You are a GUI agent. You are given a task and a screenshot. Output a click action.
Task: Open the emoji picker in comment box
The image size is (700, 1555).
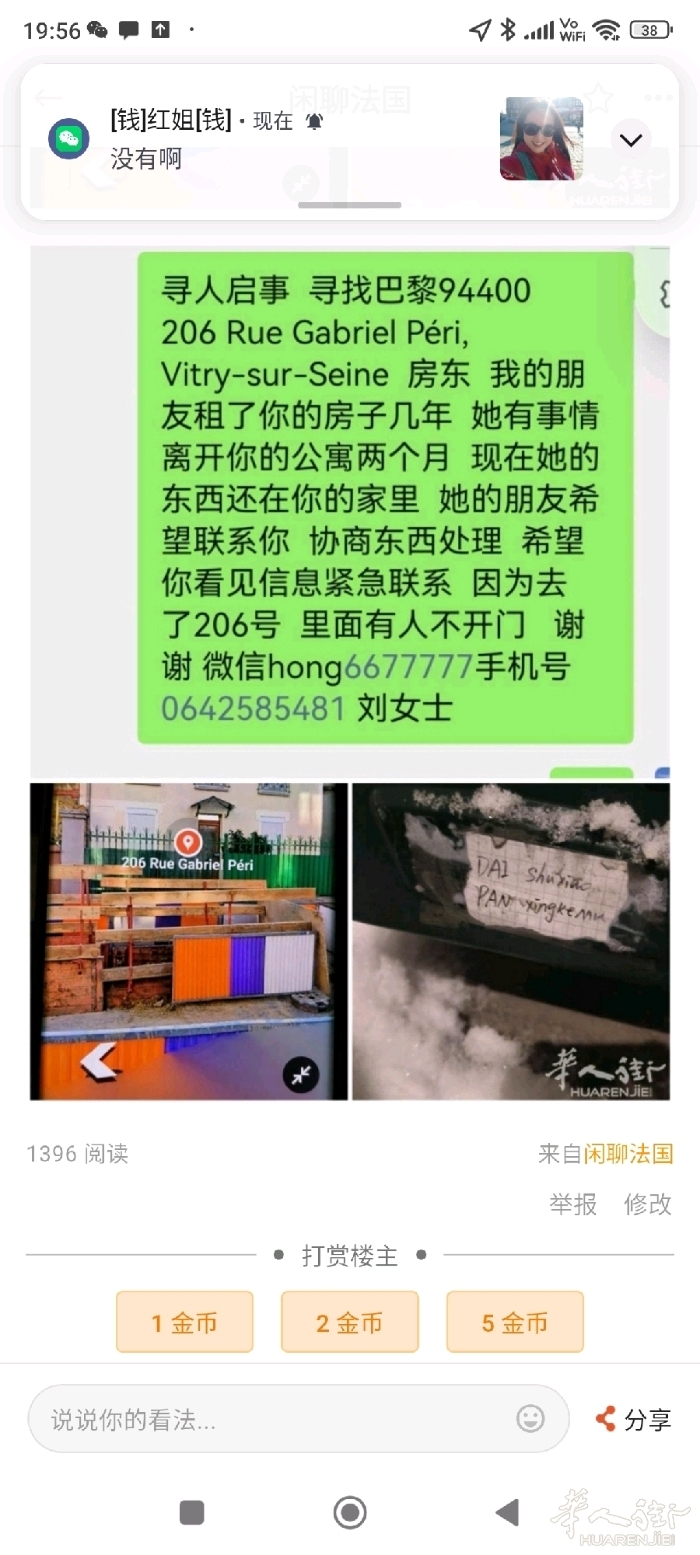(x=530, y=1418)
